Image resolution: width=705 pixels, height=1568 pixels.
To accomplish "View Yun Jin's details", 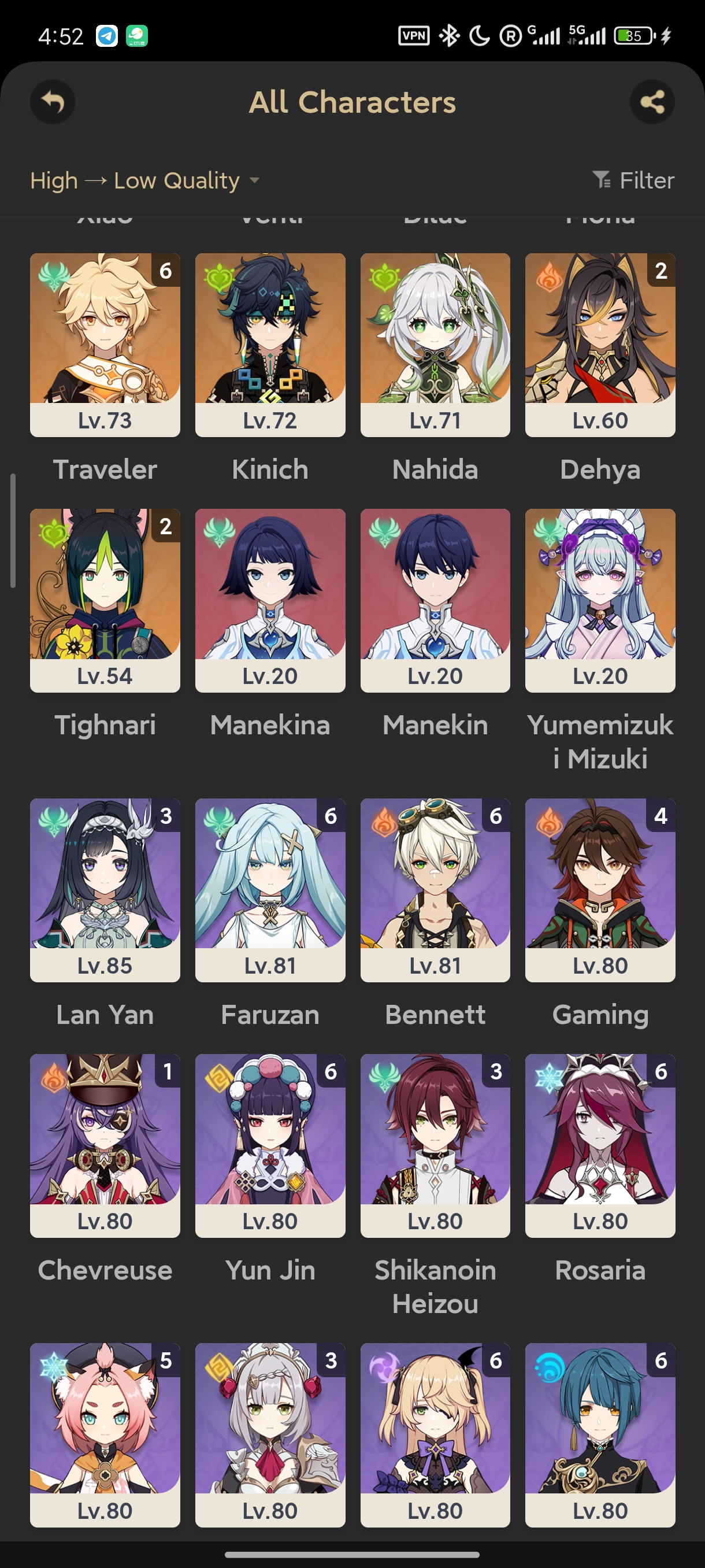I will [270, 1145].
